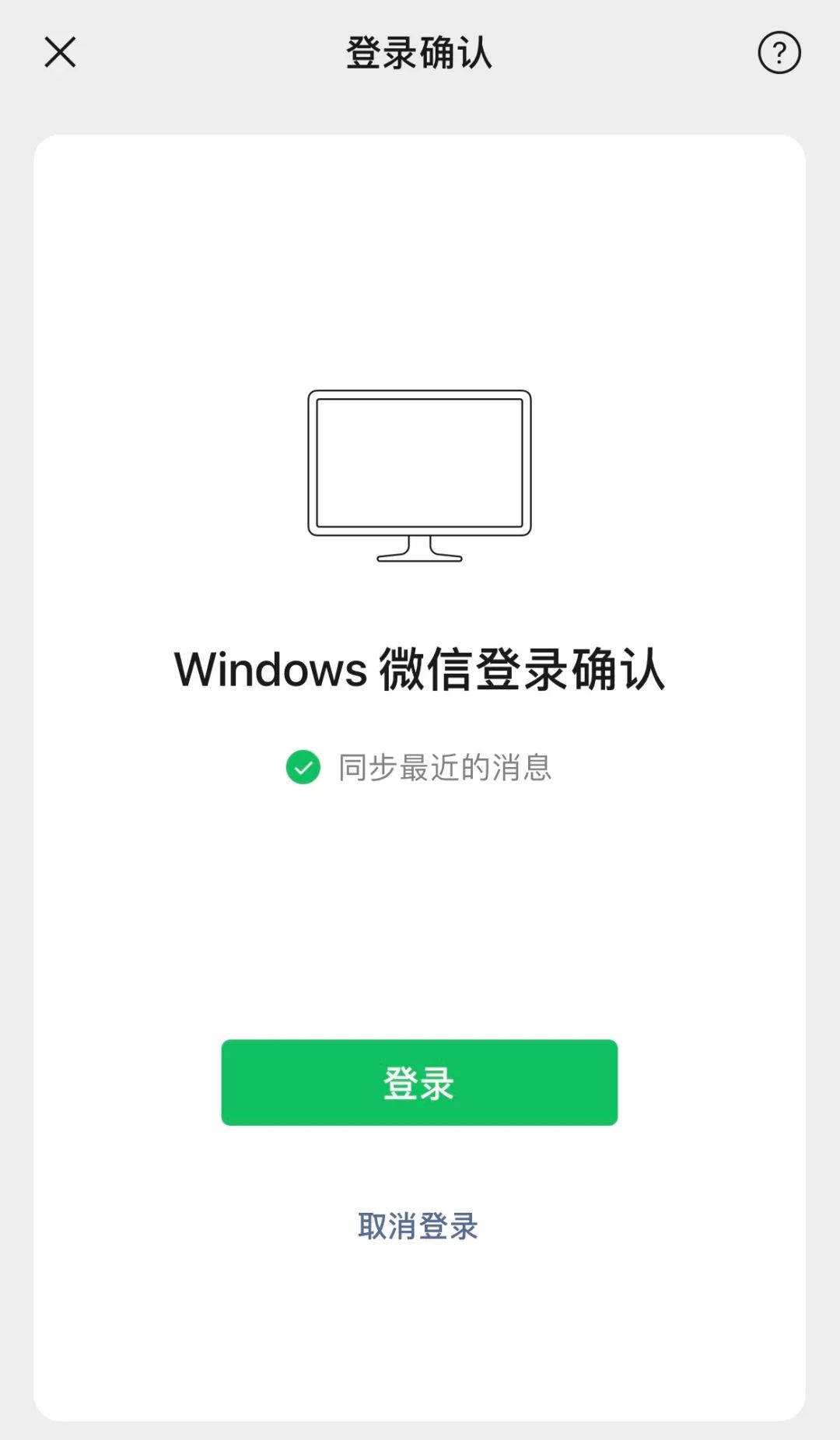This screenshot has width=840, height=1440.
Task: Open the help question mark icon
Action: click(779, 53)
